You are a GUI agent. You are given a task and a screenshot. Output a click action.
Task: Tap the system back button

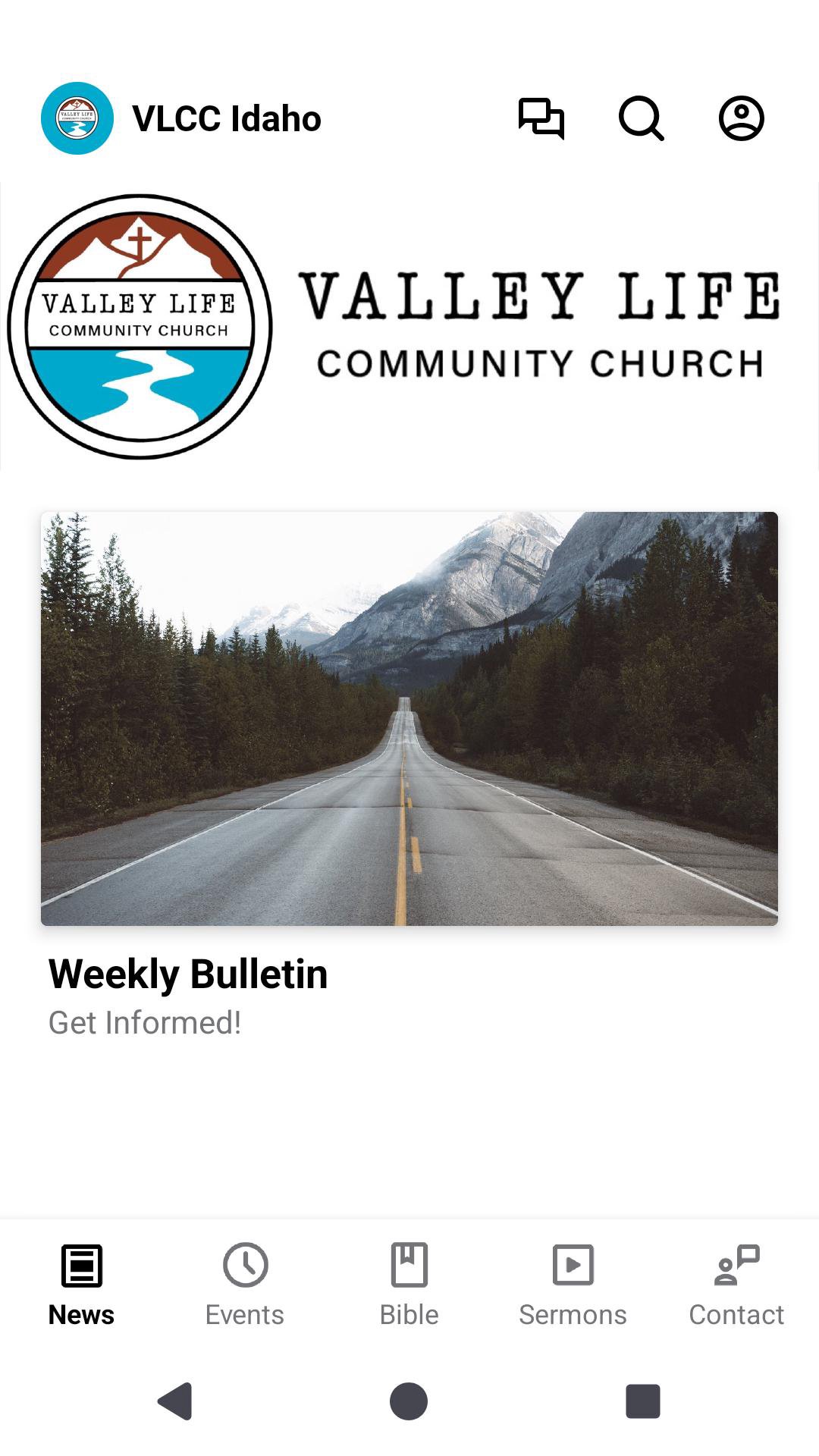(175, 1401)
